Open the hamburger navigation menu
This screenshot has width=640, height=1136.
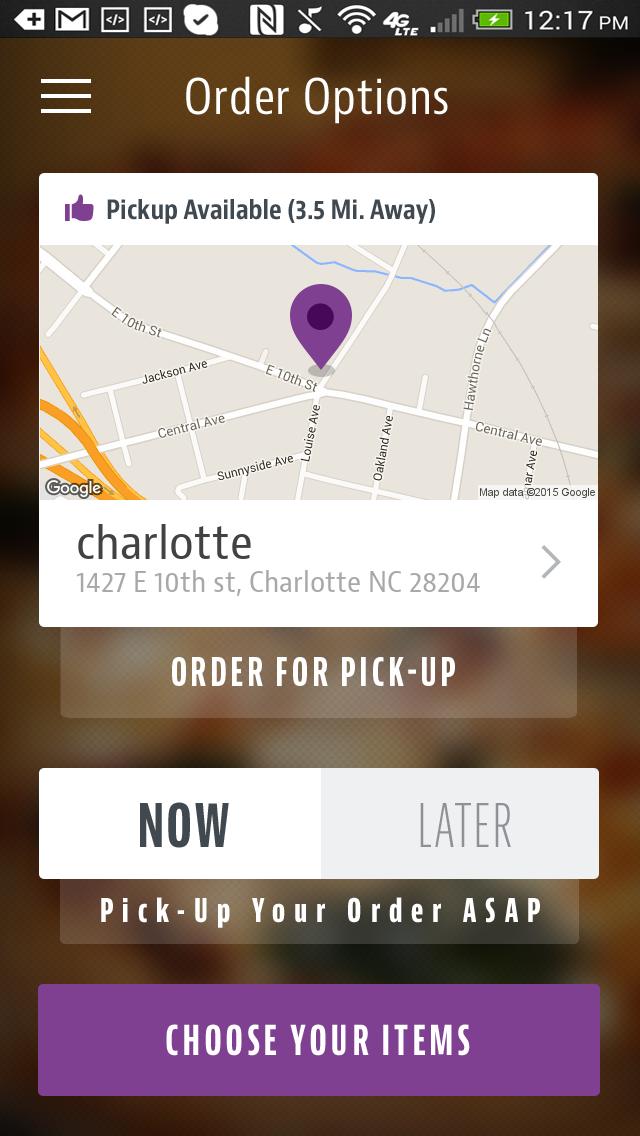pos(66,96)
